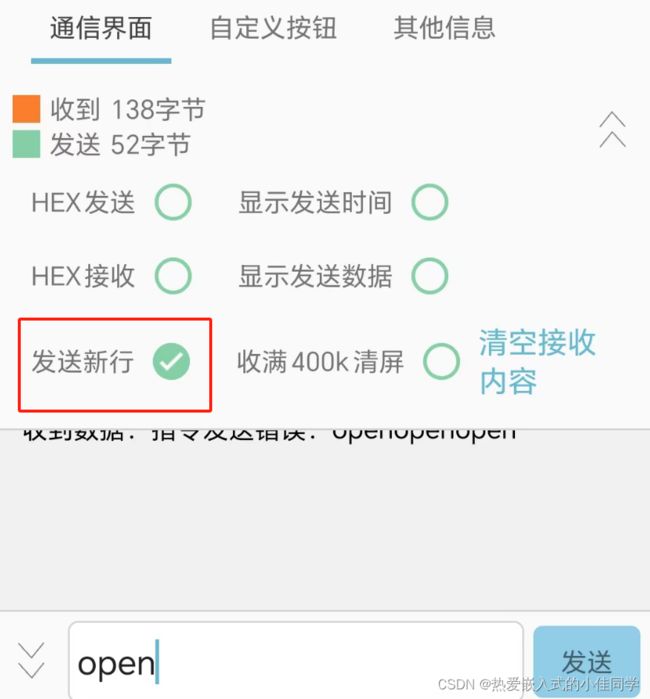Viewport: 650px width, 699px height.
Task: Collapse the options panel with up chevrons
Action: [612, 130]
